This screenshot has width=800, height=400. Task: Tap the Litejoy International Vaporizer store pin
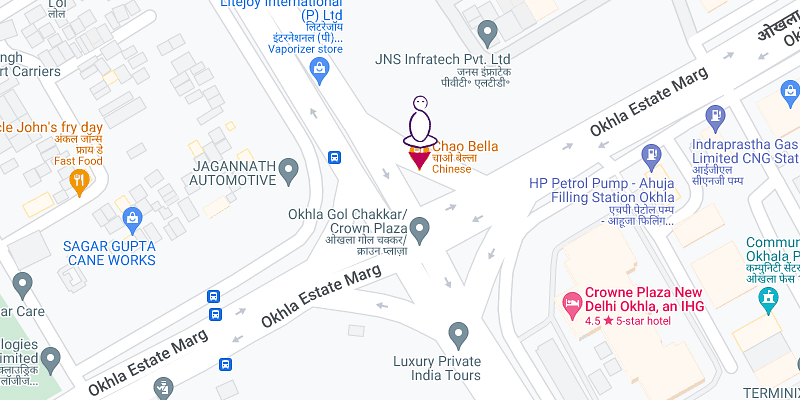[319, 68]
